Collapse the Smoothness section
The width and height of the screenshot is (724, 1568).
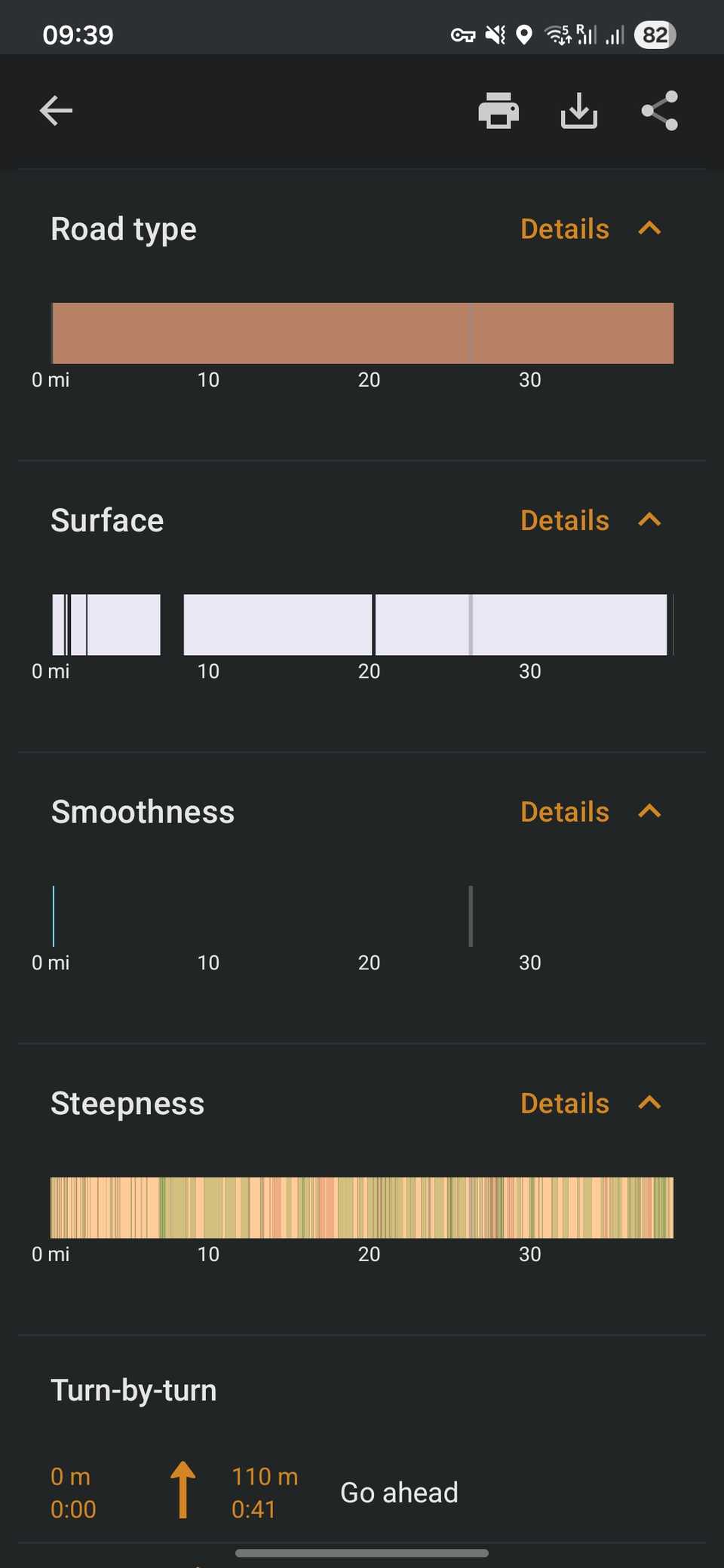649,811
